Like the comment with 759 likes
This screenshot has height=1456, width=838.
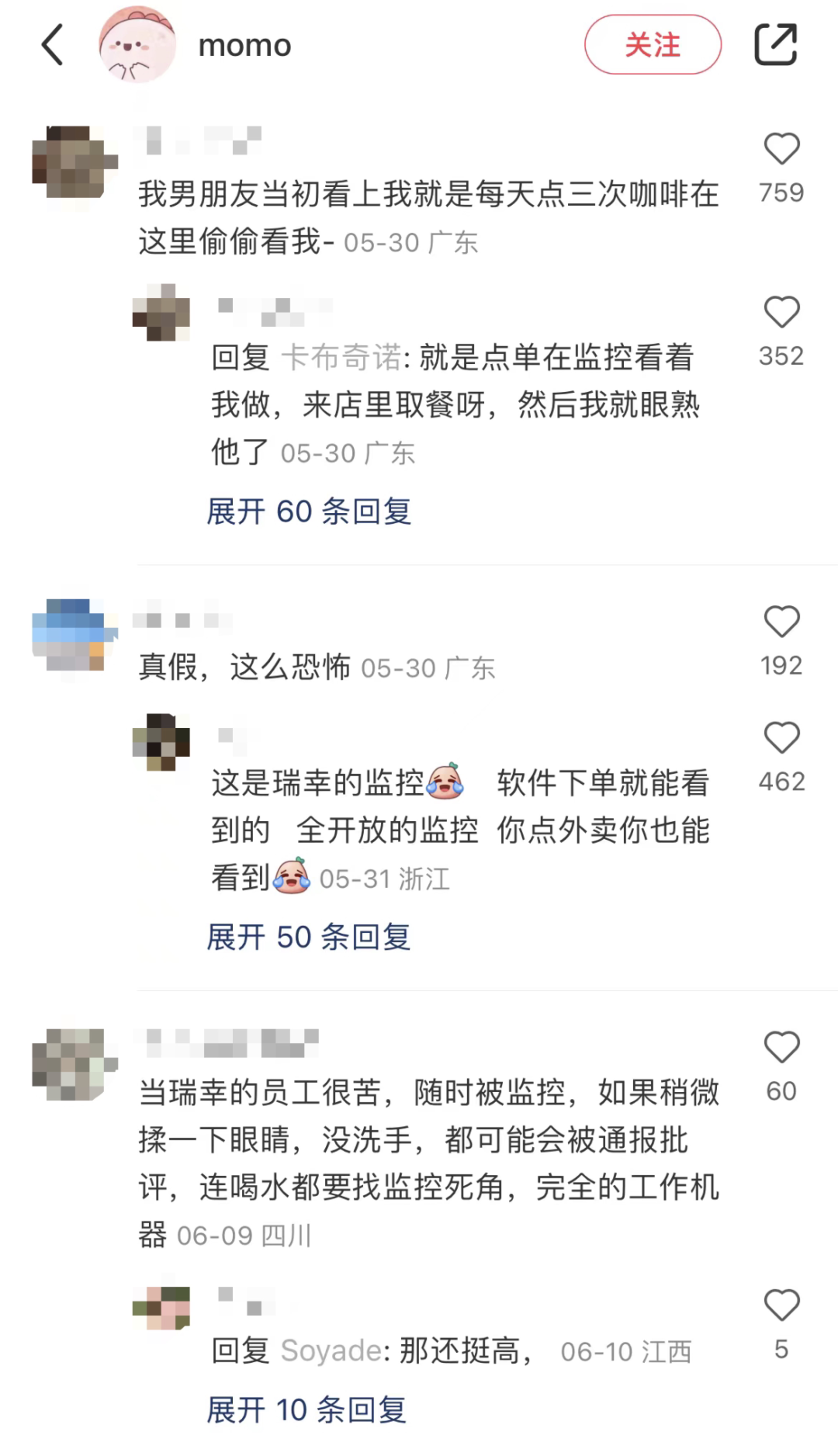pos(781,149)
